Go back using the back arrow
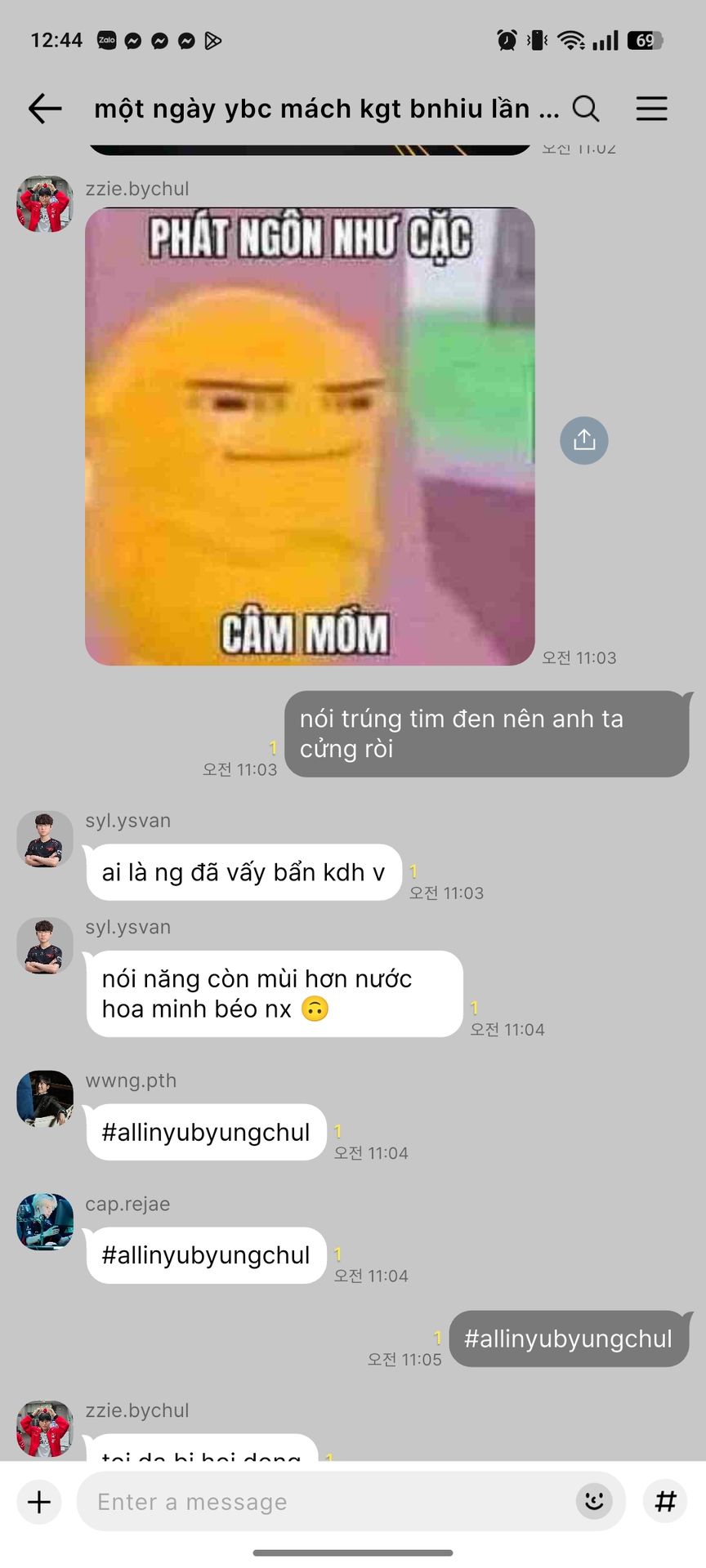Screen dimensions: 706x1568 pos(45,109)
